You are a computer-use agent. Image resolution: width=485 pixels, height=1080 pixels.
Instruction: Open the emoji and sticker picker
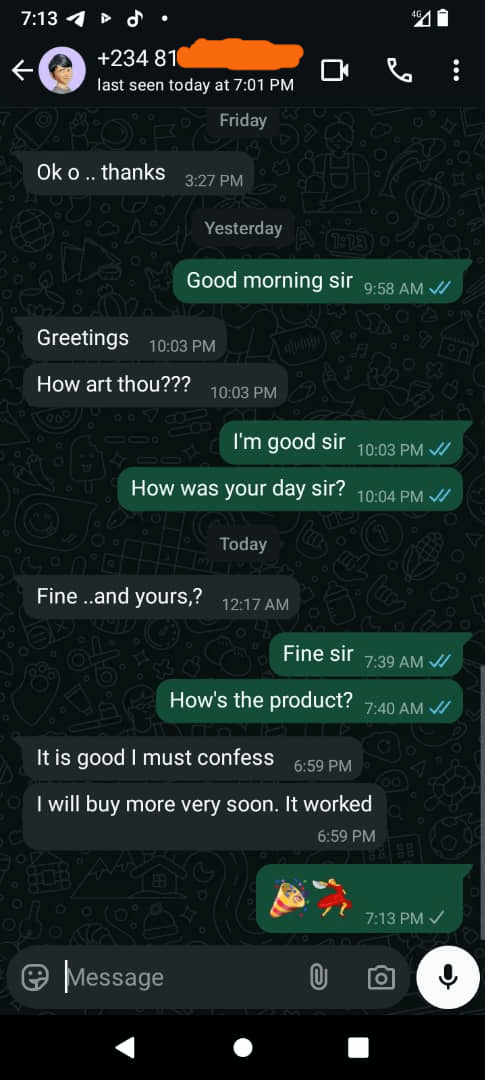click(x=35, y=977)
